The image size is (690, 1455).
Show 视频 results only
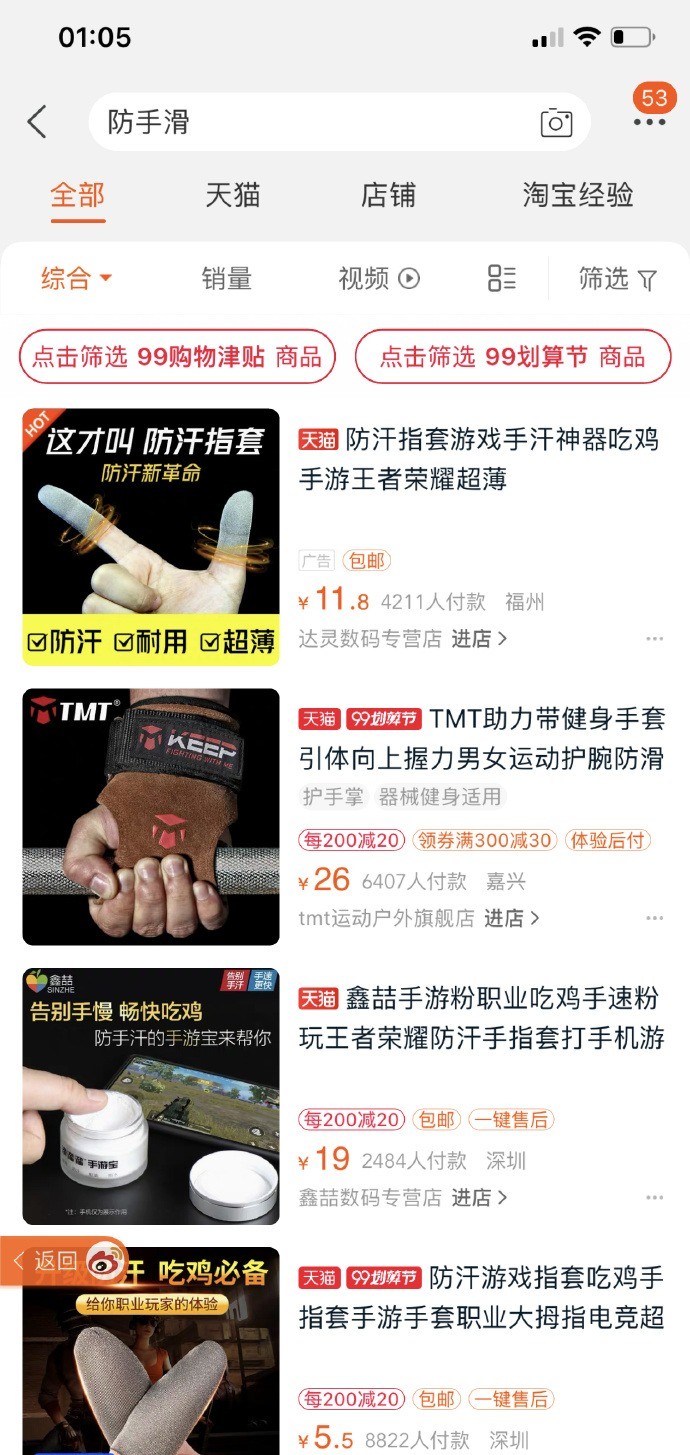[x=378, y=278]
